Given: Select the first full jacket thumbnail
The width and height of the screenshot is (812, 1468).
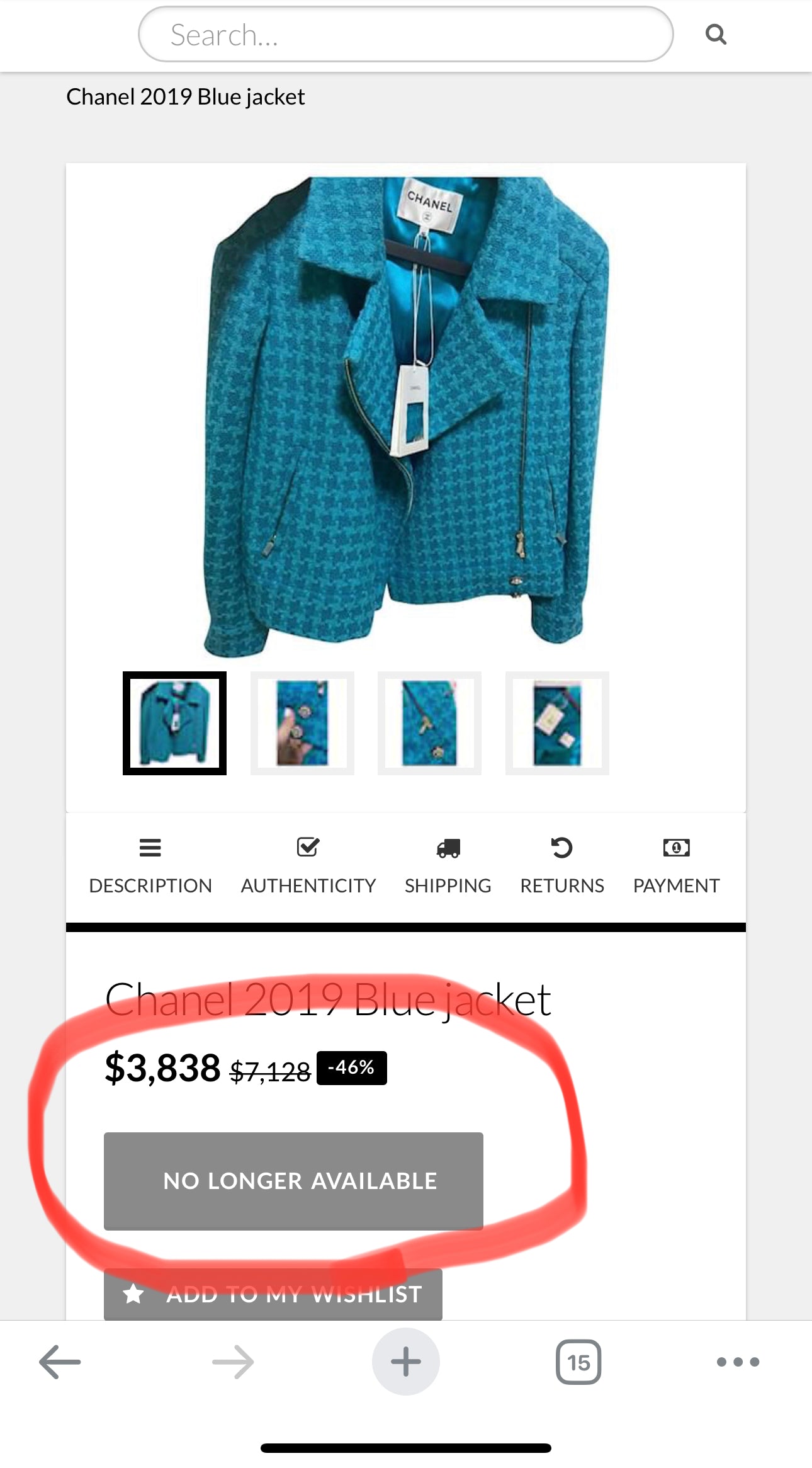Looking at the screenshot, I should tap(174, 723).
